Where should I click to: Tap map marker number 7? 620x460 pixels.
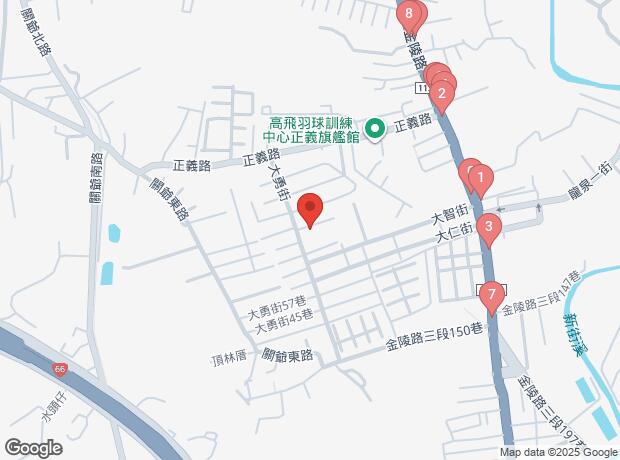[490, 294]
